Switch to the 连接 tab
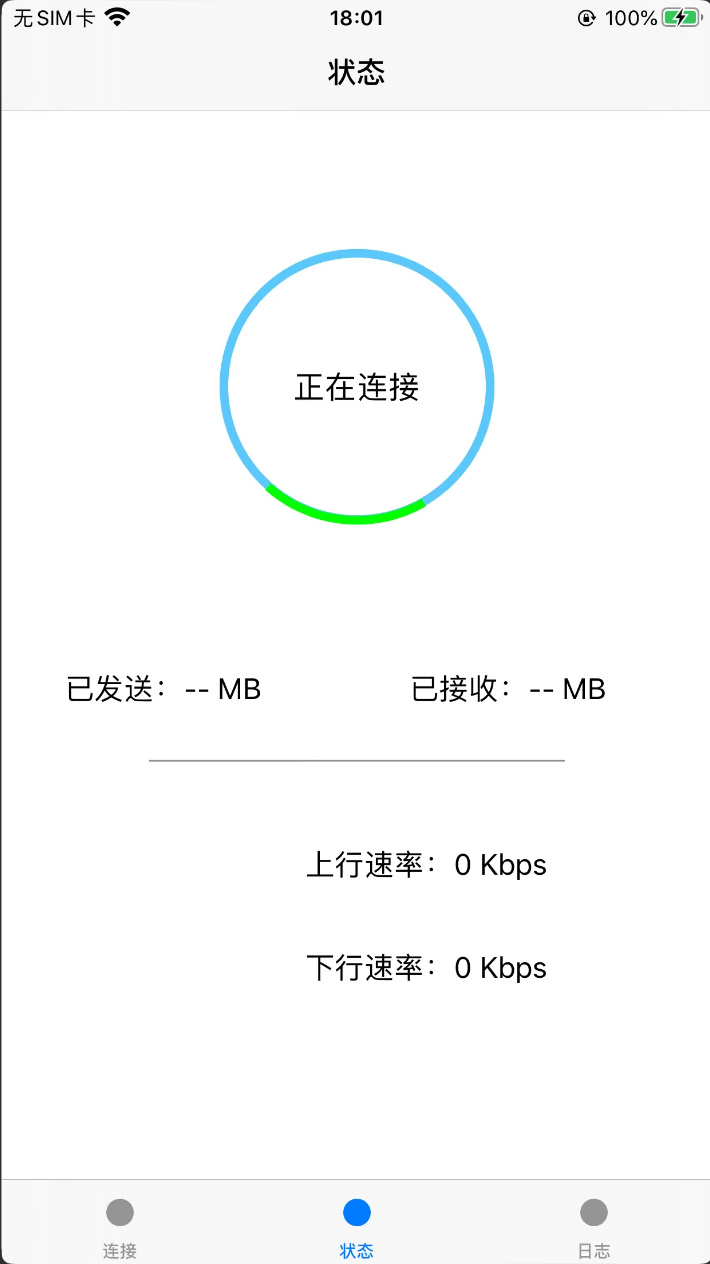The image size is (710, 1264). pyautogui.click(x=120, y=1225)
